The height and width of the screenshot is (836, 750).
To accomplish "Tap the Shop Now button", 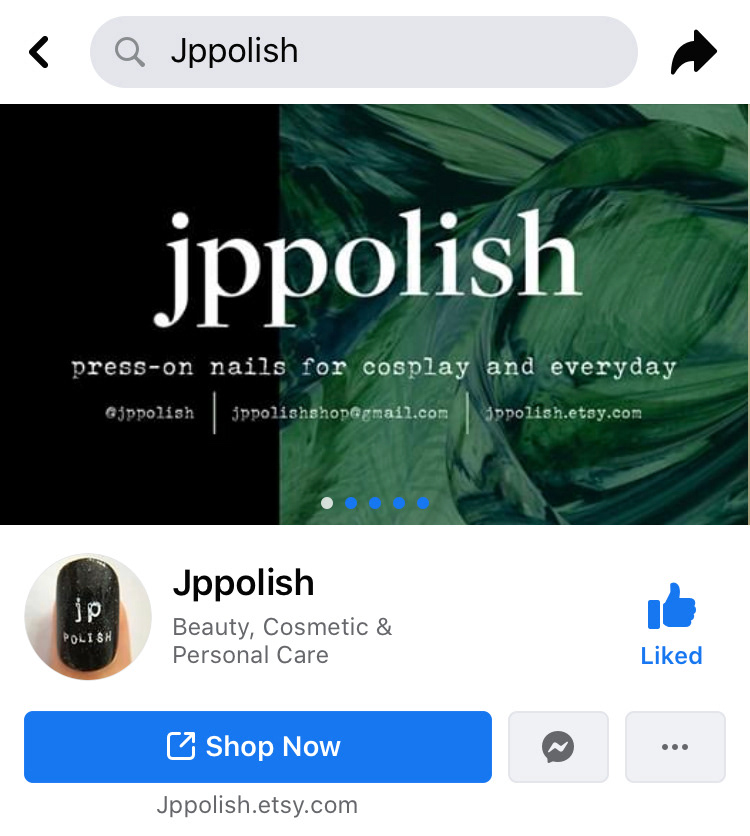I will point(257,746).
